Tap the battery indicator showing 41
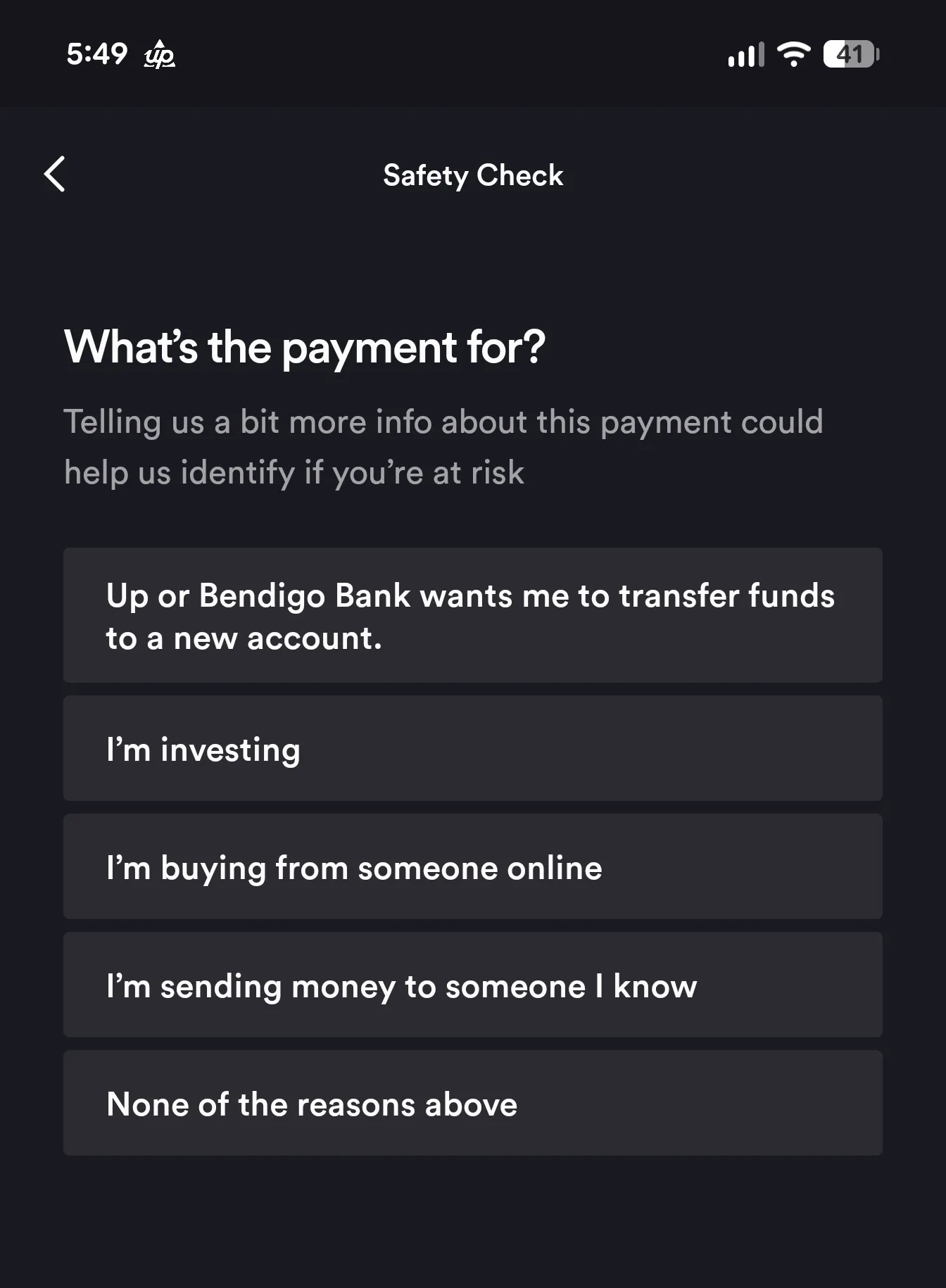 point(850,54)
